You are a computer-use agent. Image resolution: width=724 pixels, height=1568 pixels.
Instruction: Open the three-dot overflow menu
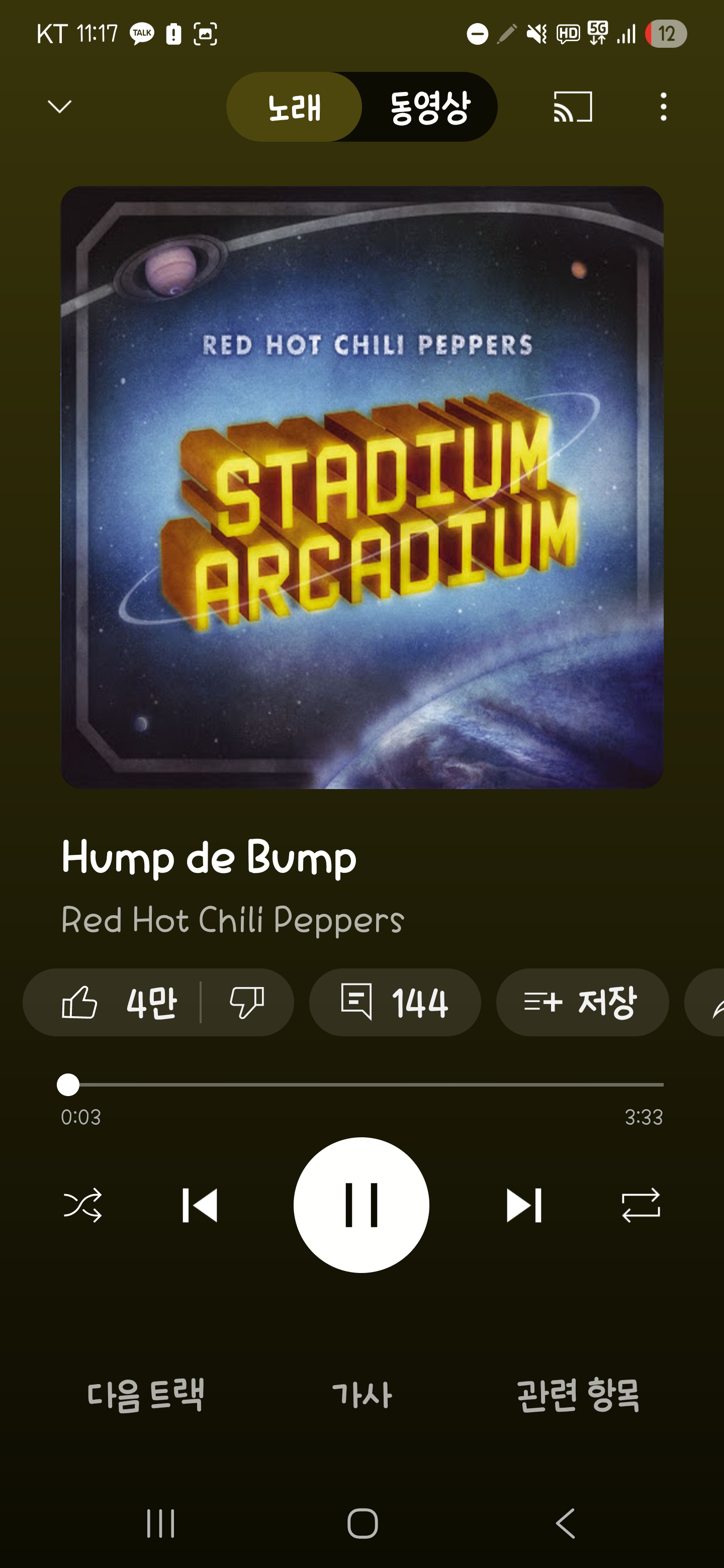click(x=663, y=107)
